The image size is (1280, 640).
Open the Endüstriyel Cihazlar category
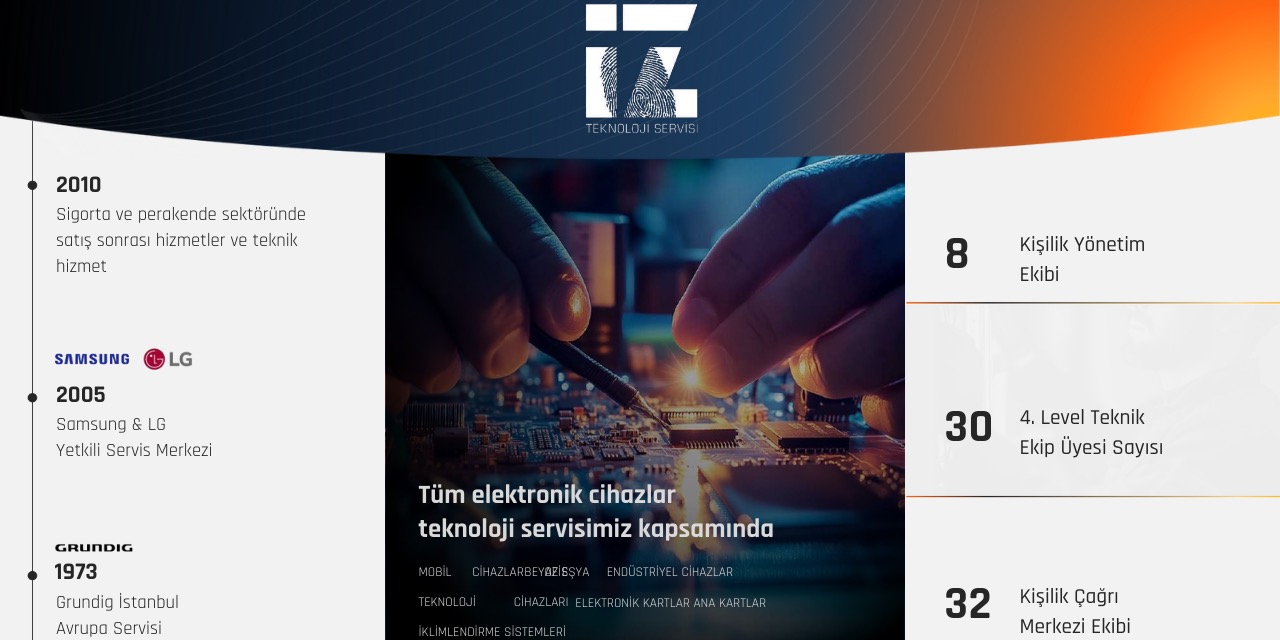[670, 572]
